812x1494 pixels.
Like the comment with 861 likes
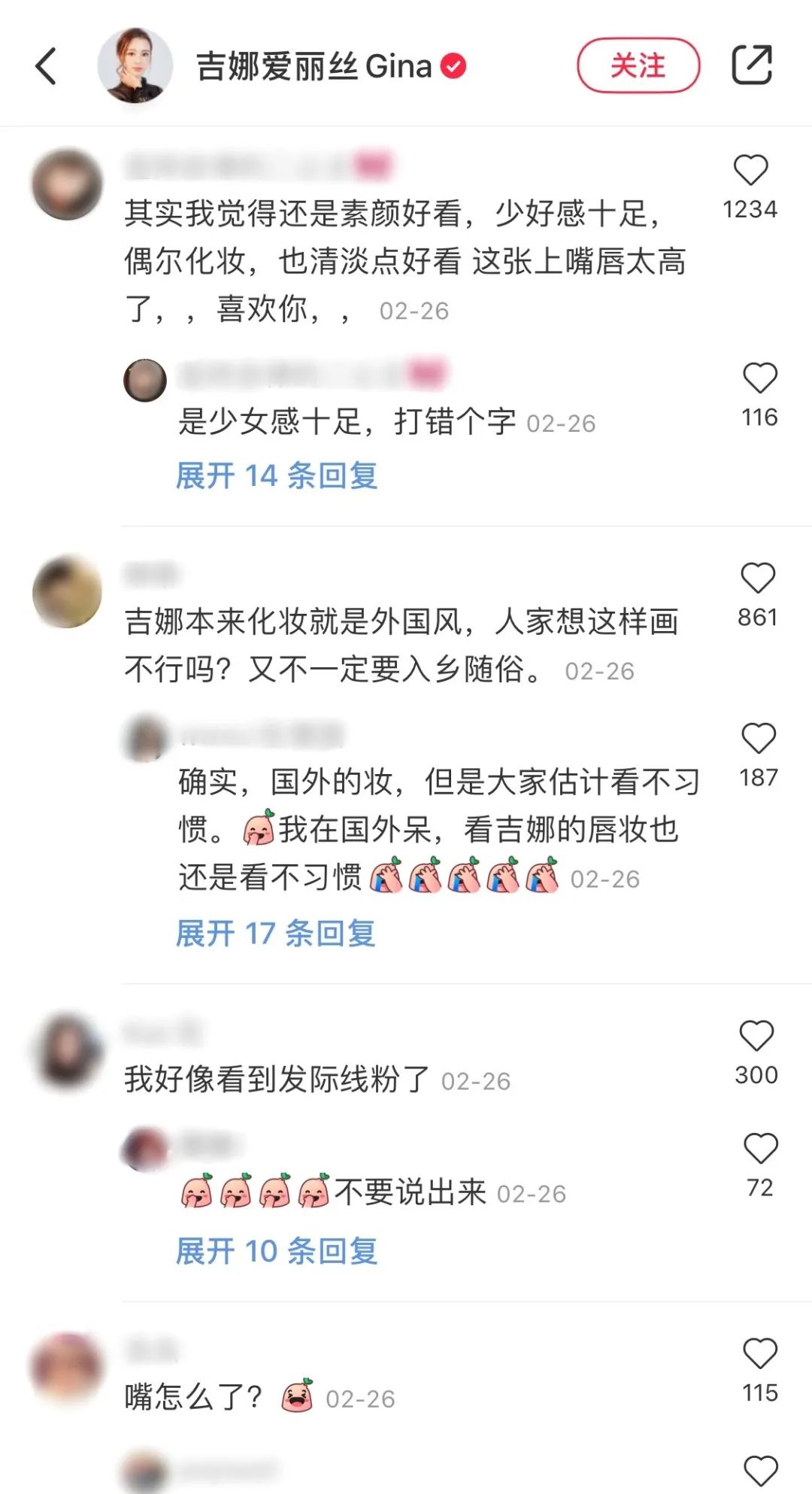point(757,578)
